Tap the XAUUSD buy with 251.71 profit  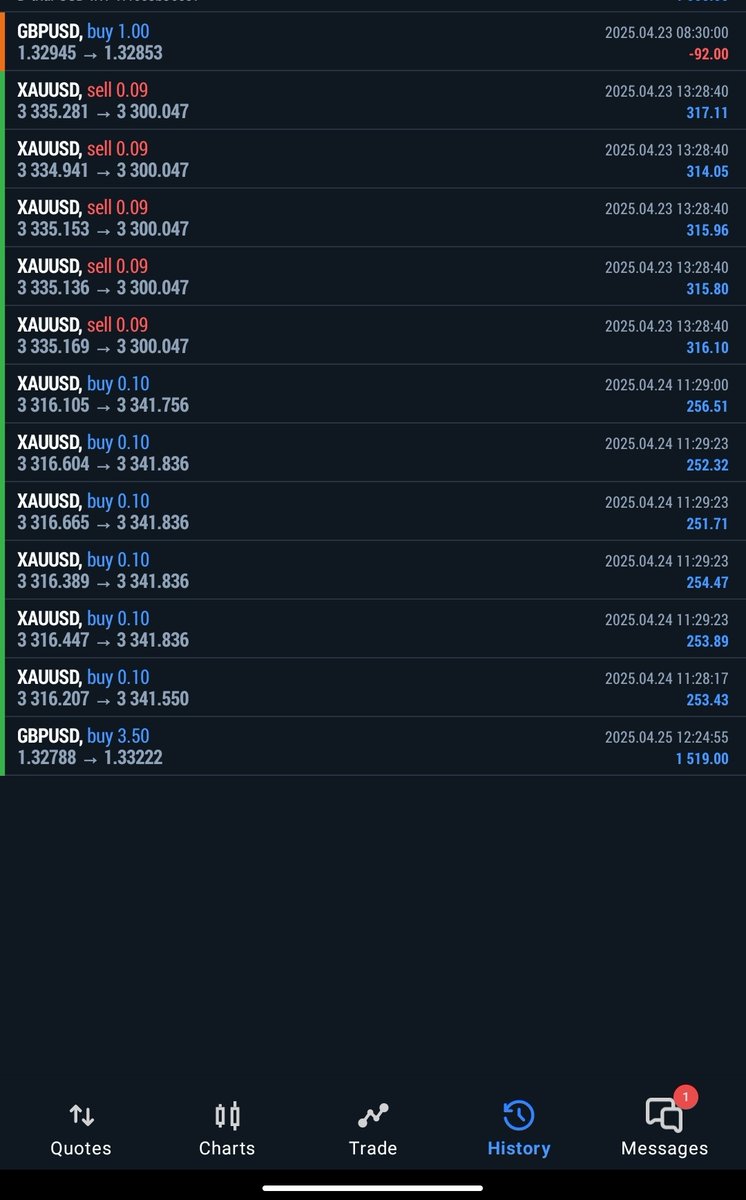coord(373,512)
